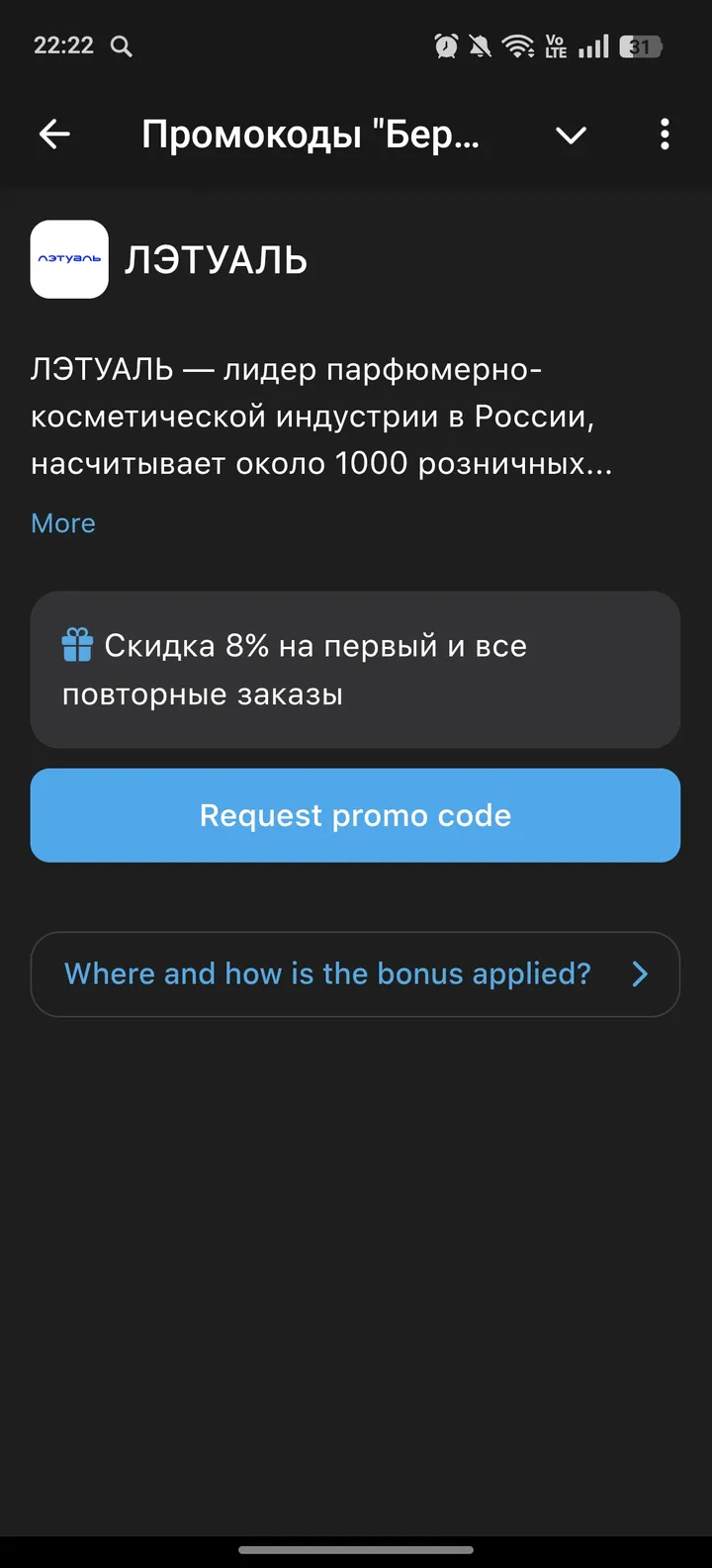712x1568 pixels.
Task: Tap the right chevron on the bonus question
Action: pyautogui.click(x=639, y=973)
